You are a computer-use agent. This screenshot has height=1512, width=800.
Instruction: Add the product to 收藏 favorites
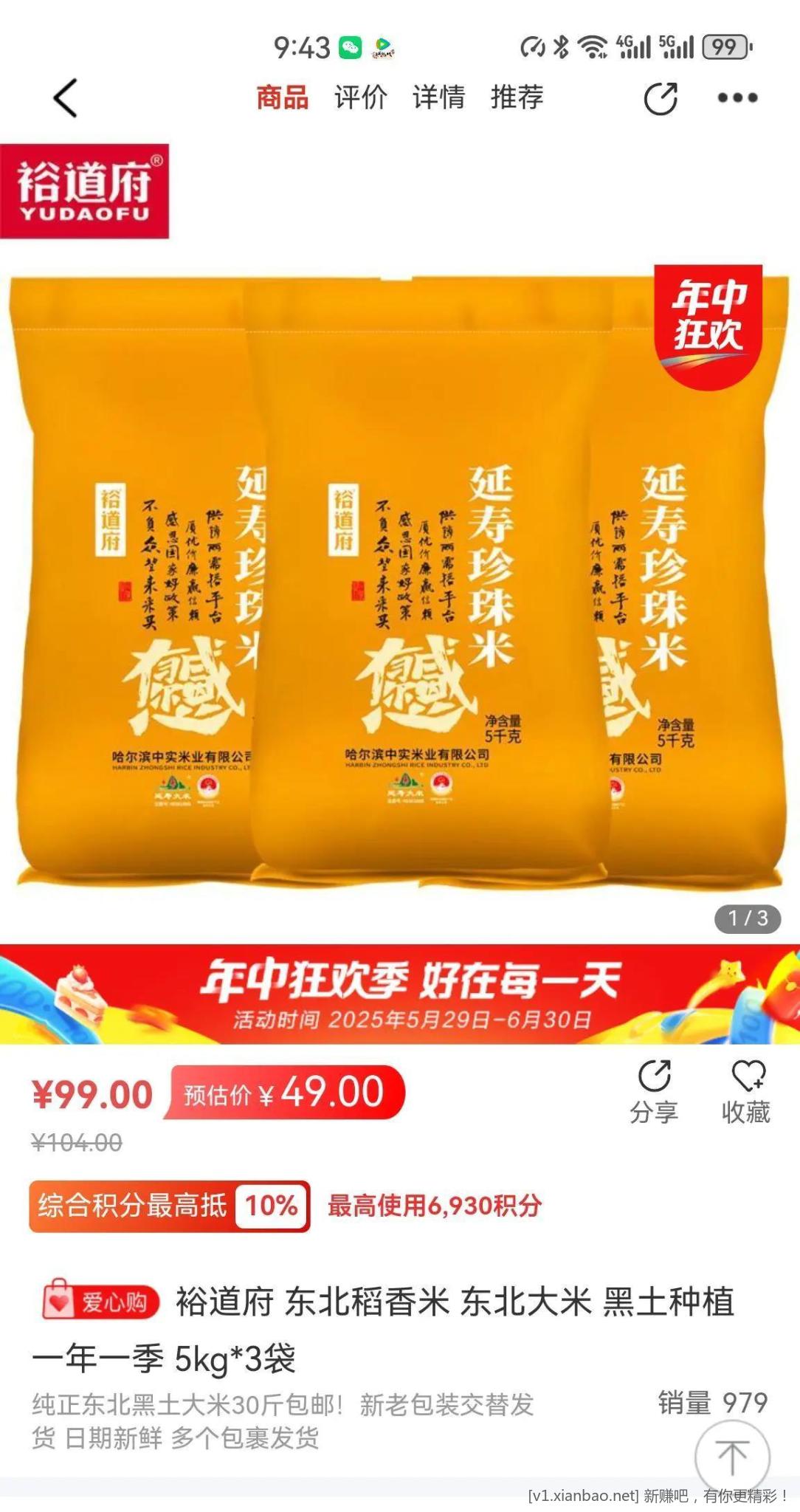(746, 1091)
